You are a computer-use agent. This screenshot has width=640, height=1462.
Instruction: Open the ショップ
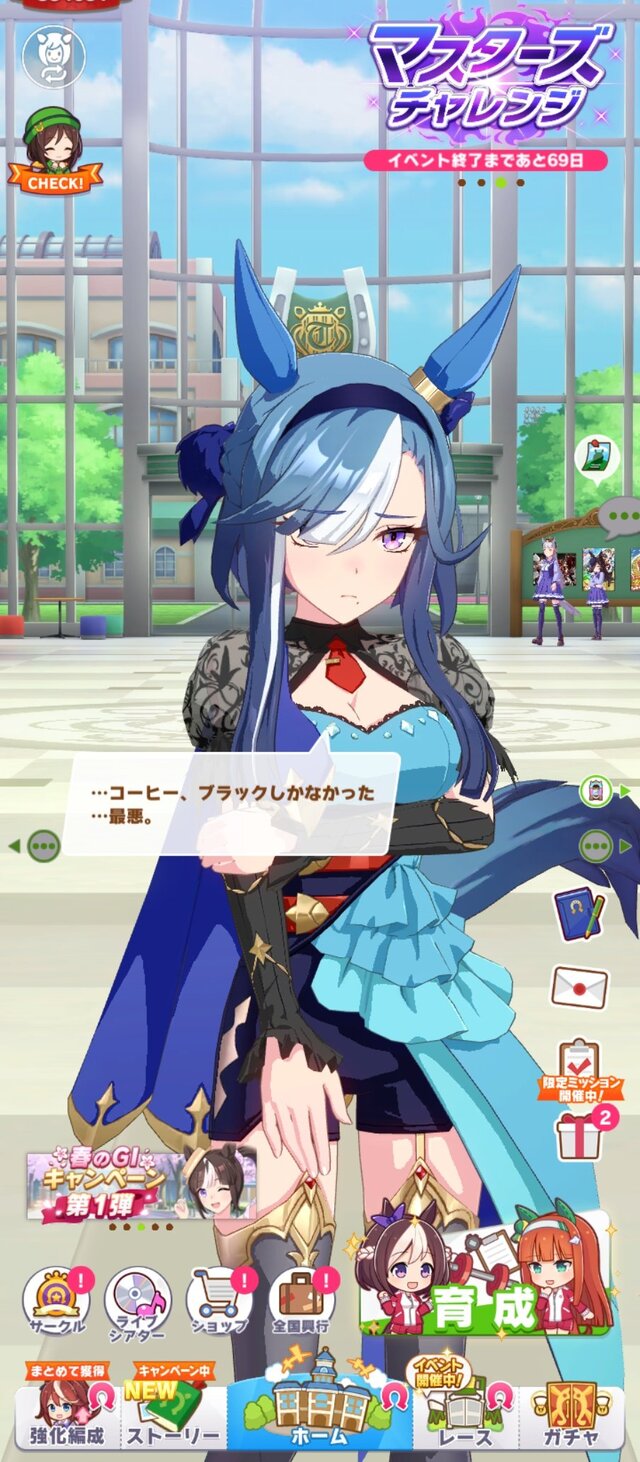(219, 1302)
